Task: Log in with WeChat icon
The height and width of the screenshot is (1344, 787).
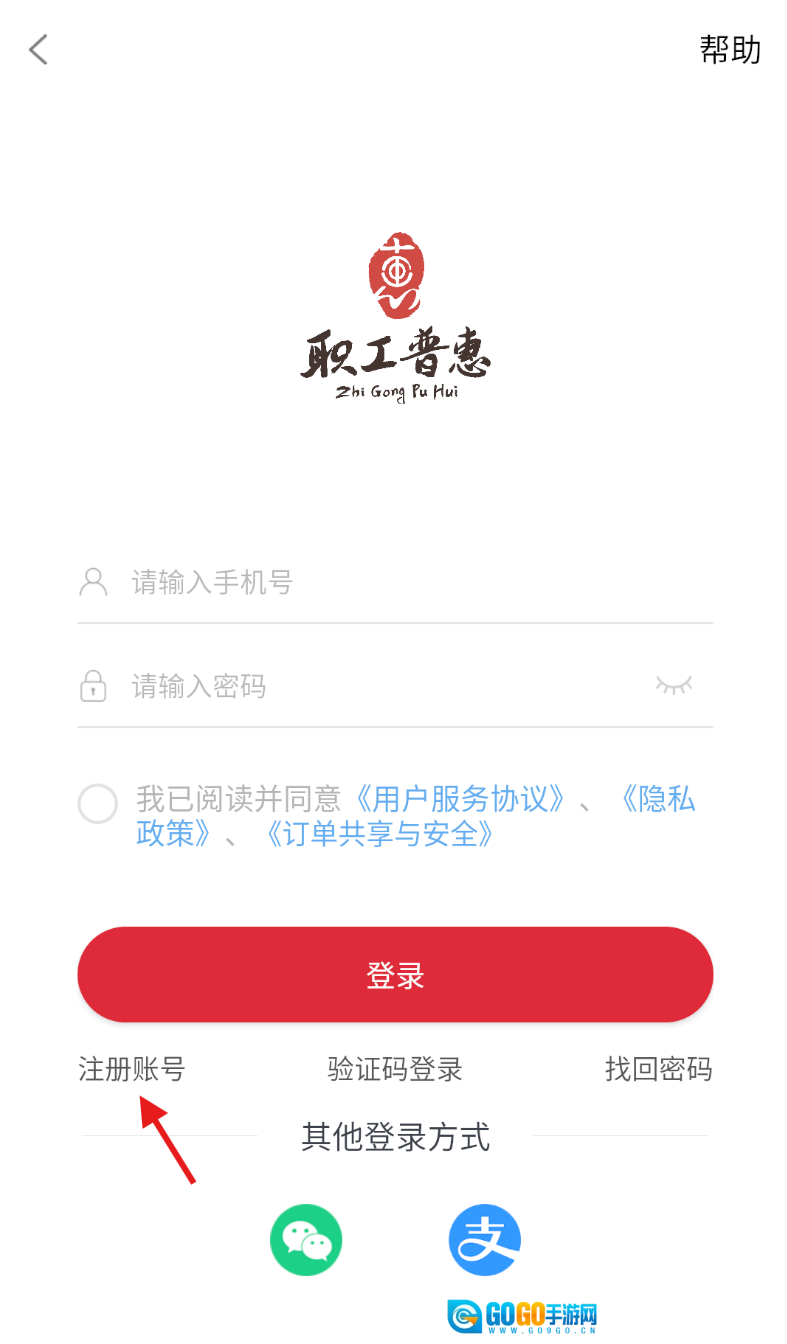Action: click(x=306, y=1240)
